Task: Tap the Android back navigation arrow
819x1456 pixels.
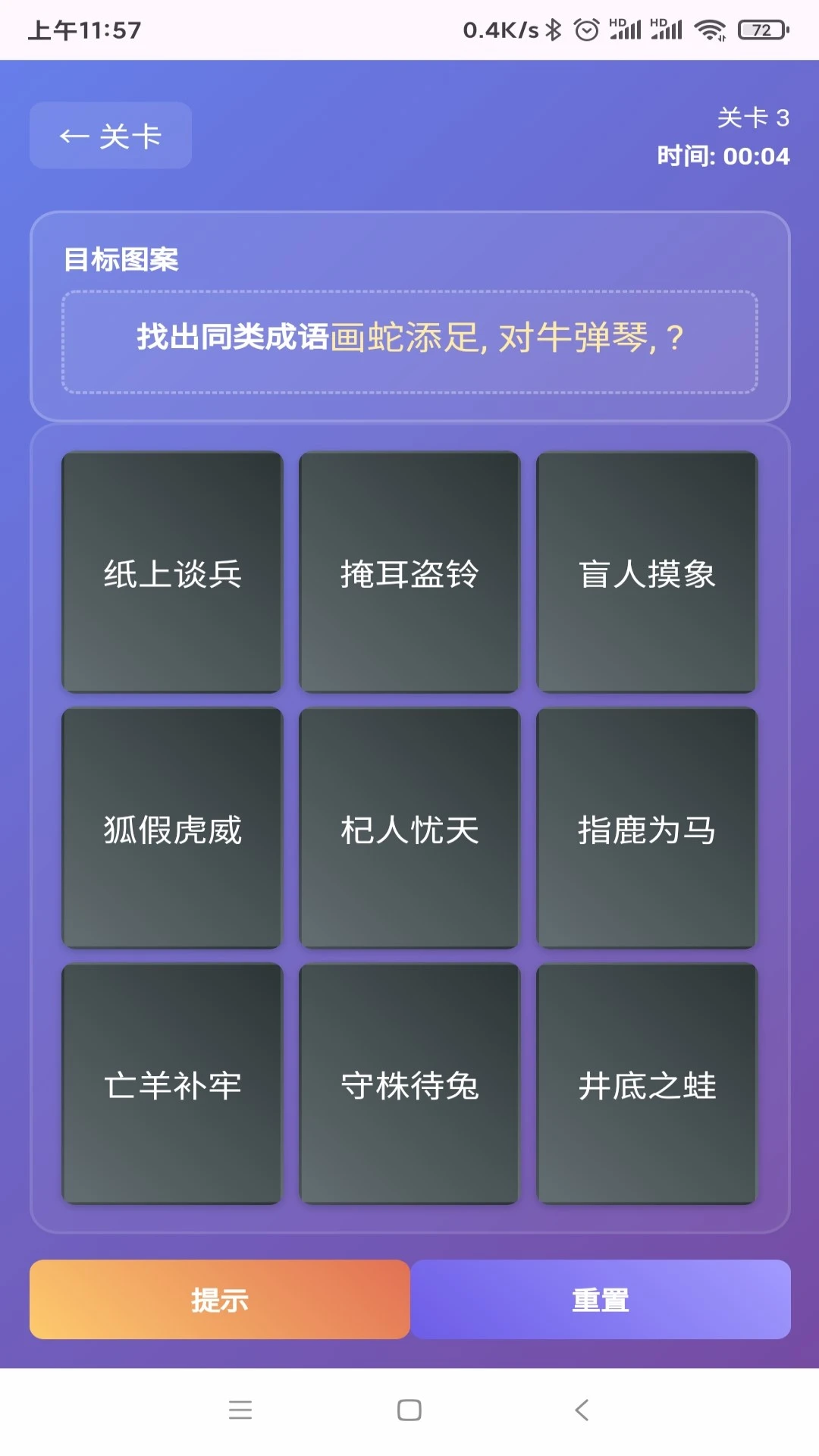Action: pos(580,1409)
